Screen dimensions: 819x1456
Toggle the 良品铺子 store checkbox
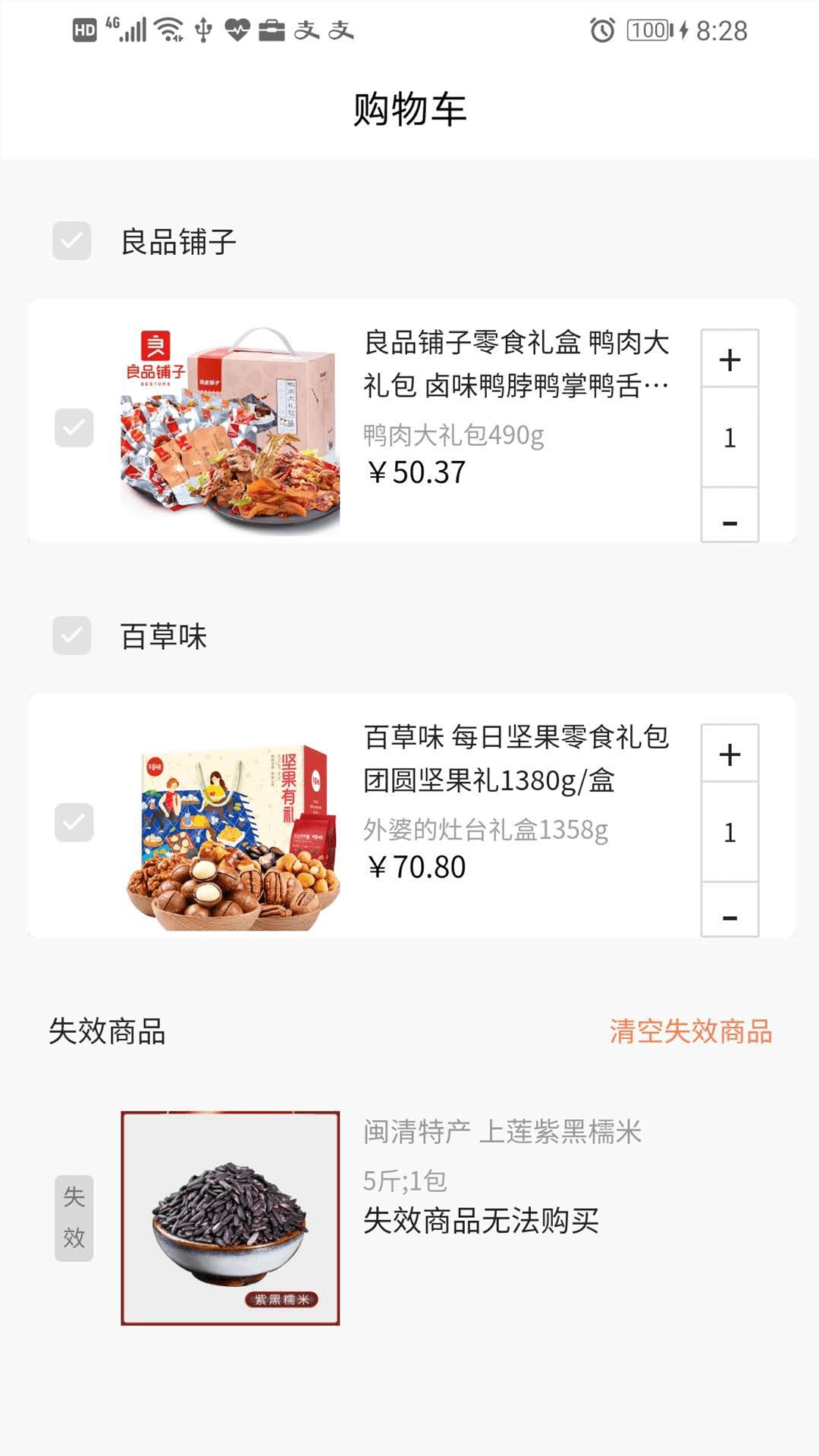click(x=72, y=241)
